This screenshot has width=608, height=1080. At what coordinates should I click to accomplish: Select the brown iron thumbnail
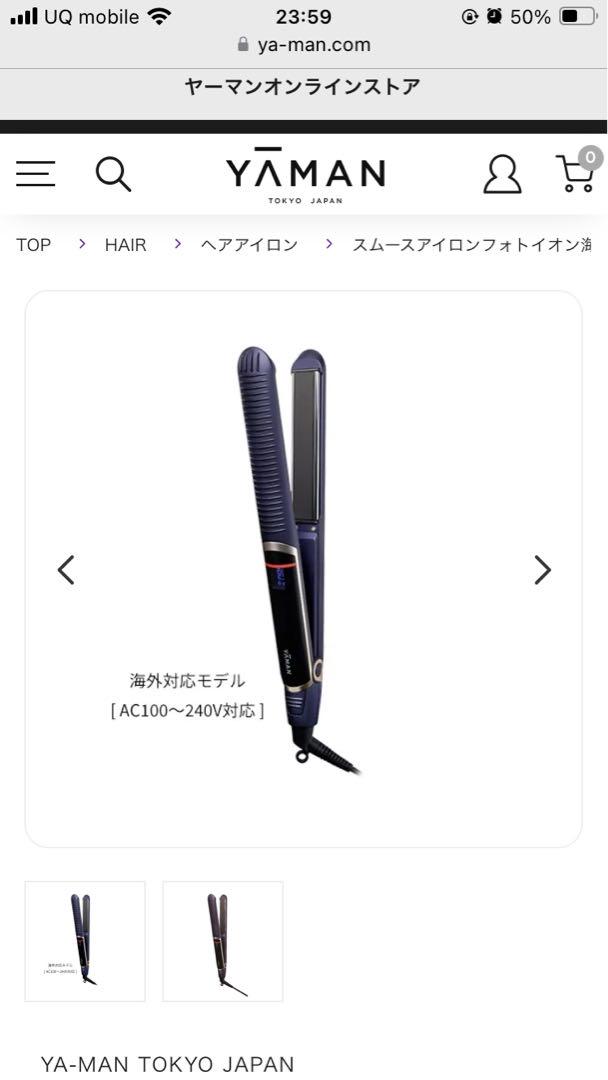[x=223, y=941]
